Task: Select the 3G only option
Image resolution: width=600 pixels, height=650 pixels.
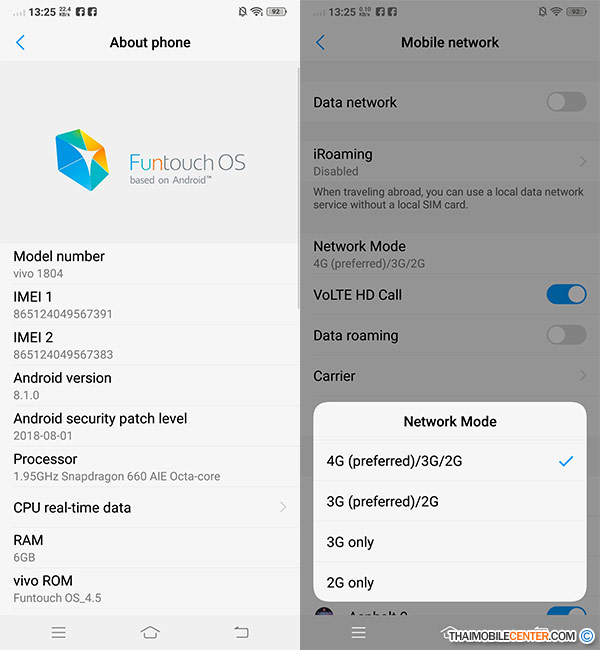Action: click(x=449, y=542)
